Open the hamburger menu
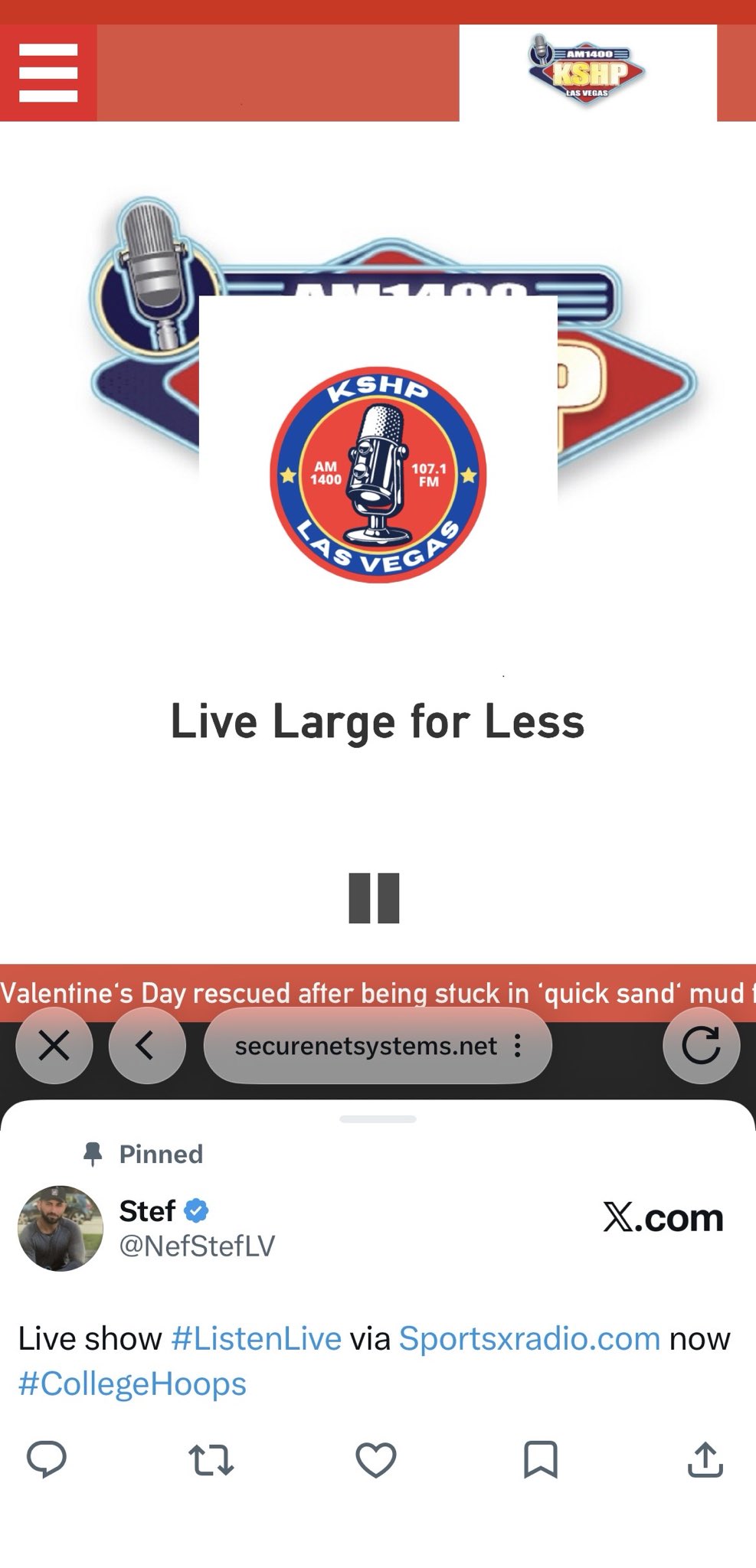756x1568 pixels. [x=48, y=73]
